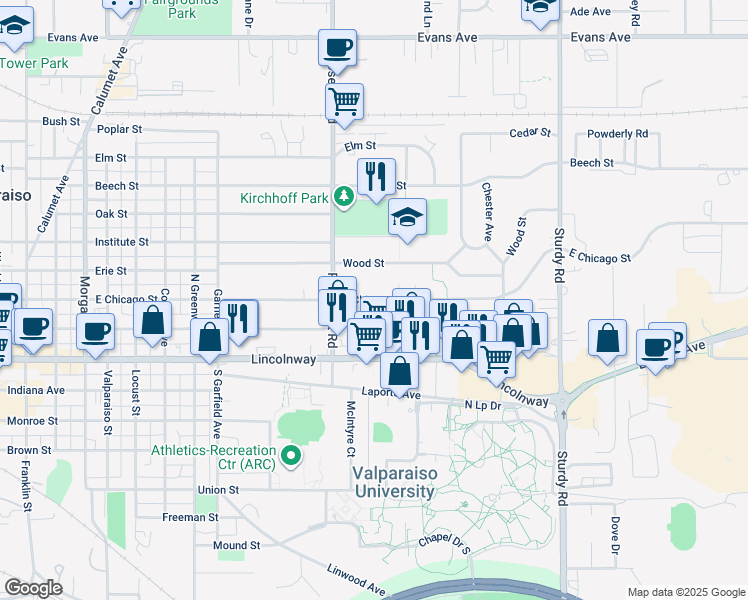748x600 pixels.
Task: Select the shopping cart marker near Cedar St
Action: pos(344,102)
